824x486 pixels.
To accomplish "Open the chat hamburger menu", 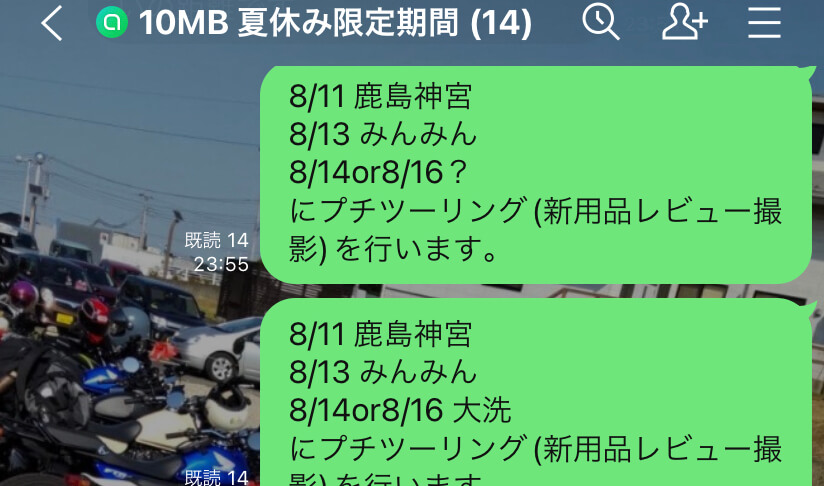I will point(766,22).
